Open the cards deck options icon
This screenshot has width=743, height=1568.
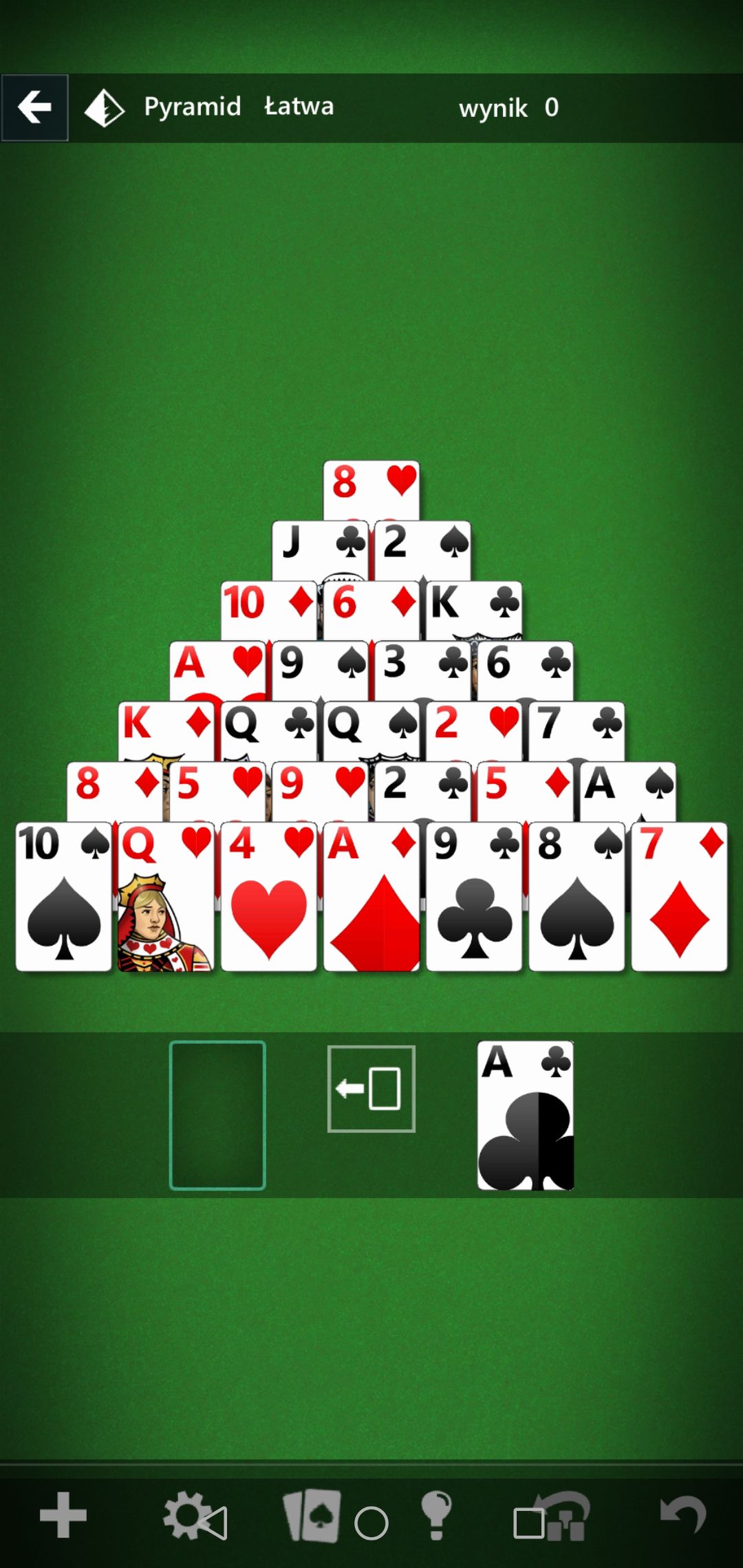click(312, 1516)
